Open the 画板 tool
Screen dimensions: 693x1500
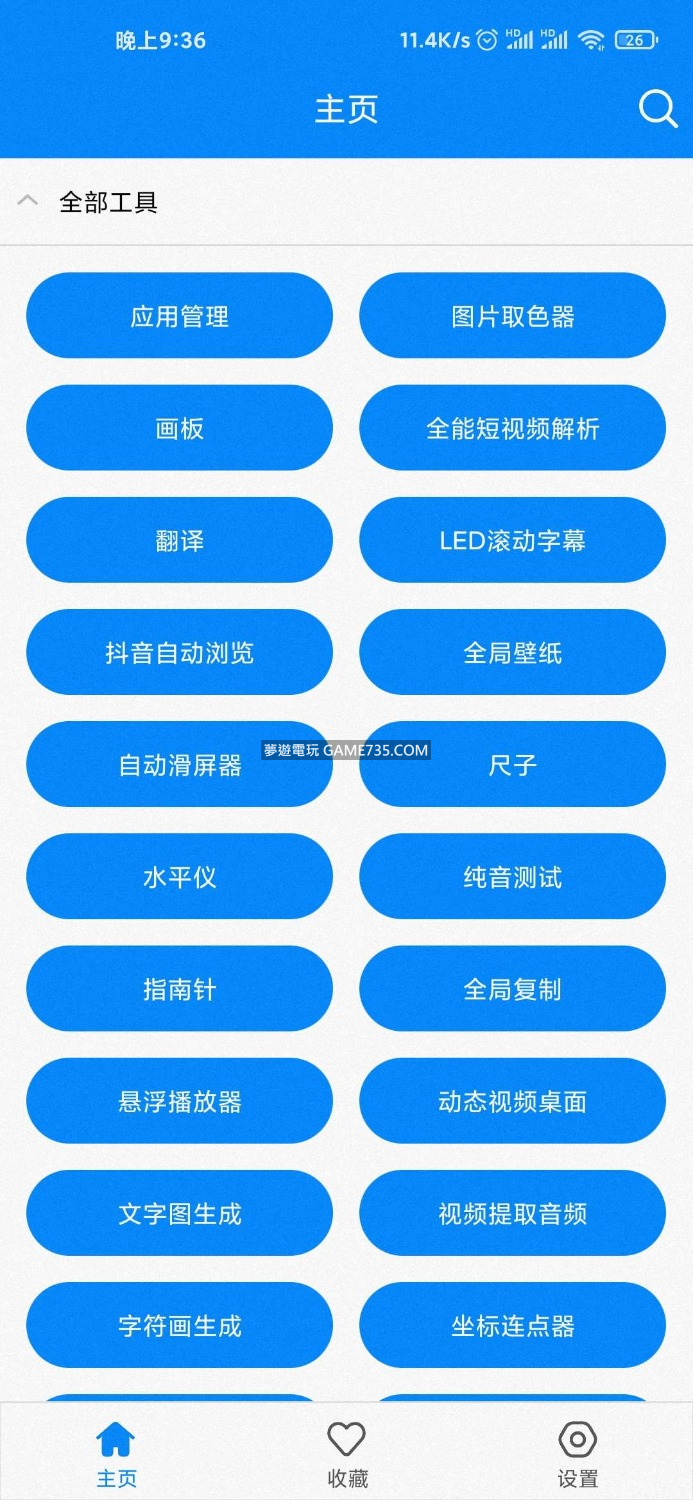(179, 428)
